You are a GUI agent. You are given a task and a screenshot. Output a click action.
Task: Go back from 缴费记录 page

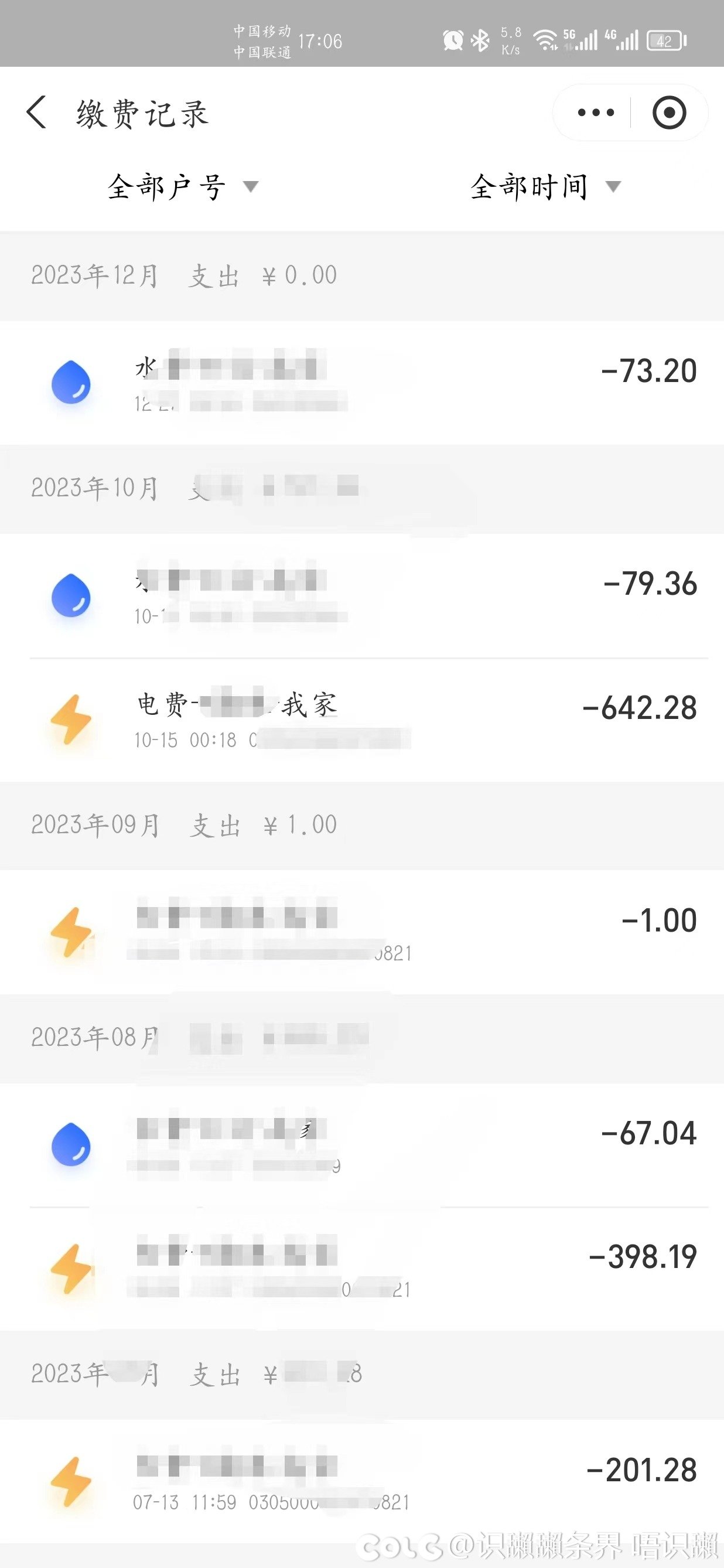click(36, 113)
